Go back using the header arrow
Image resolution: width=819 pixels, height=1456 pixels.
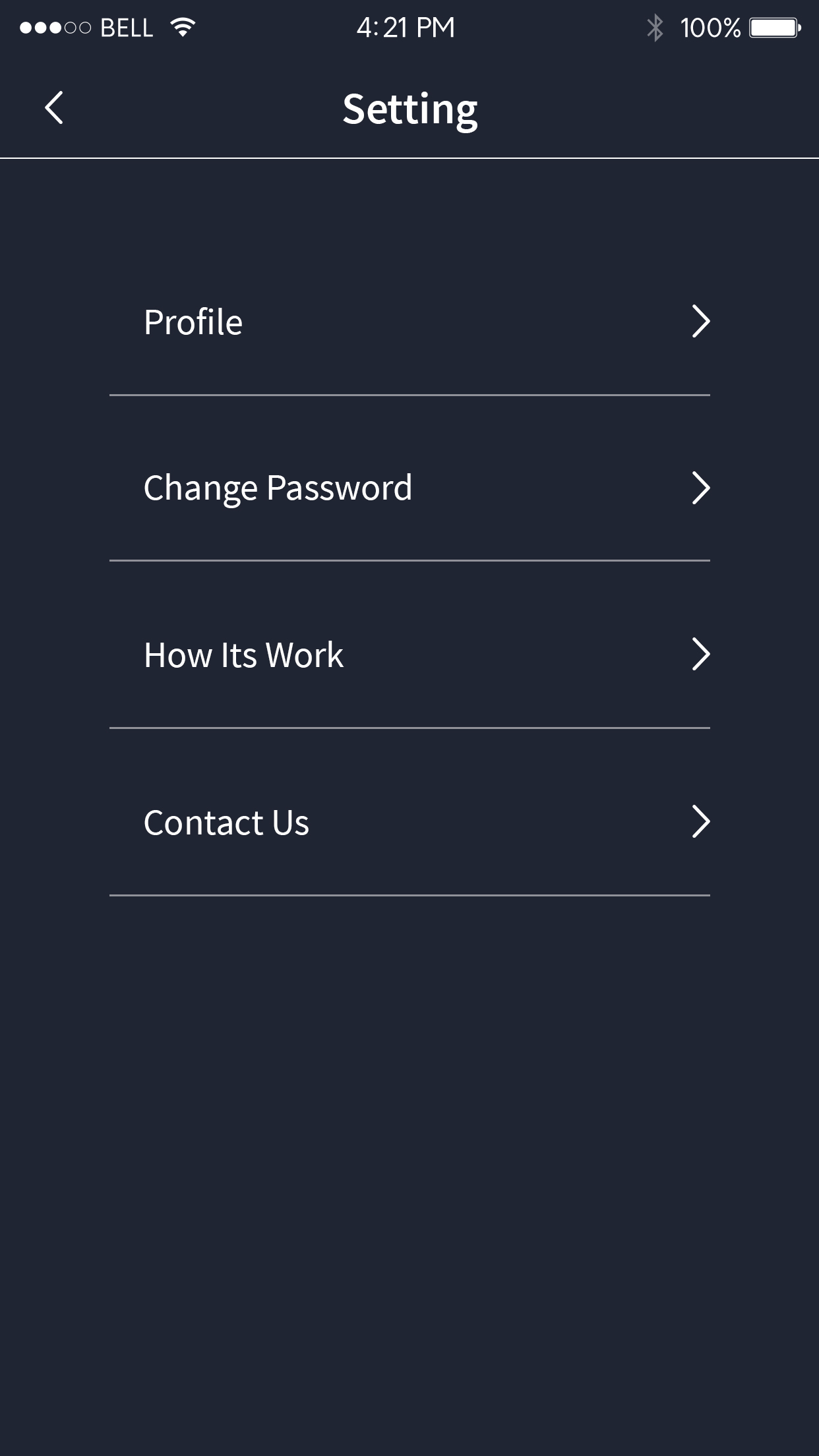point(54,107)
